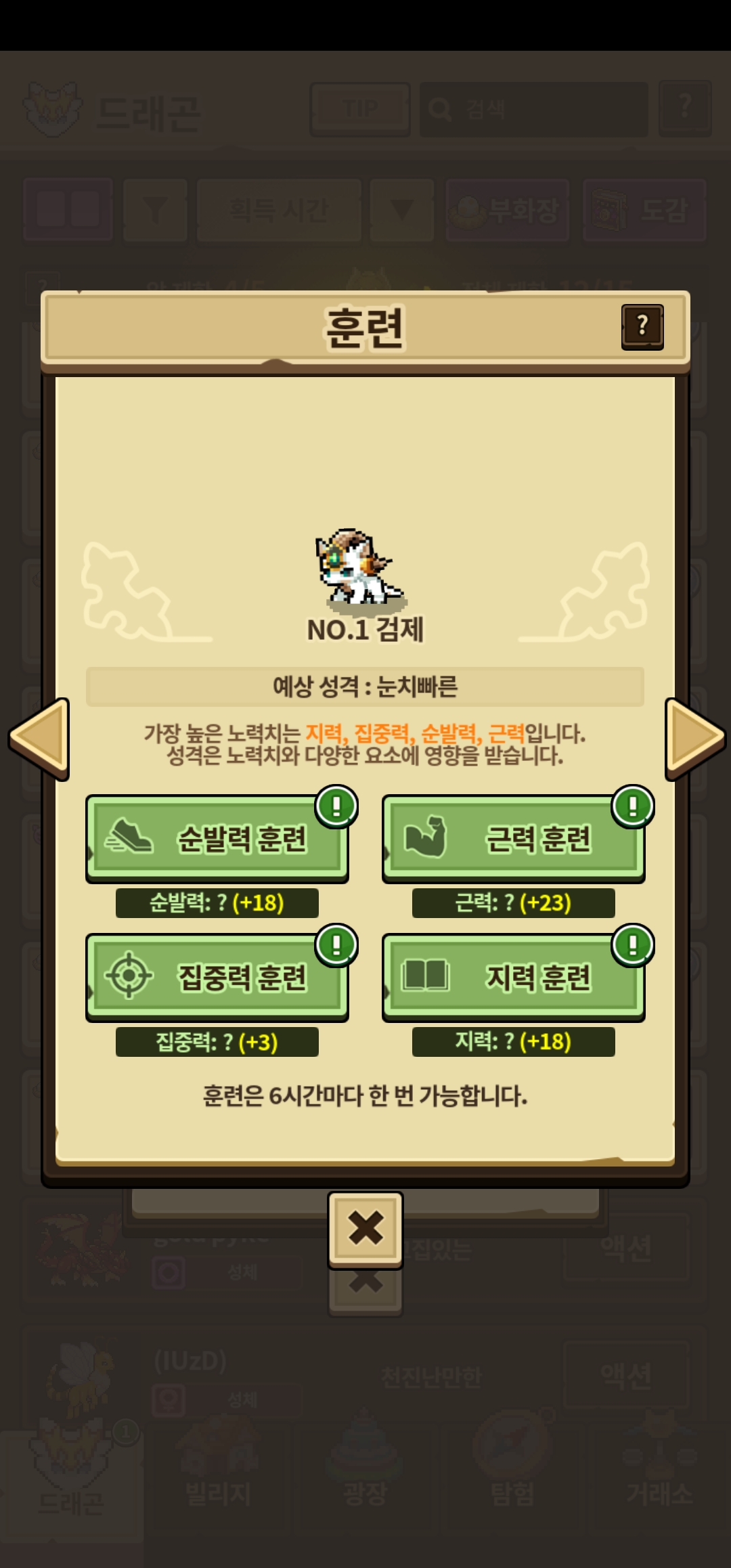Open the help icon in the 훈련 dialog
Image resolution: width=731 pixels, height=1568 pixels.
[x=642, y=326]
